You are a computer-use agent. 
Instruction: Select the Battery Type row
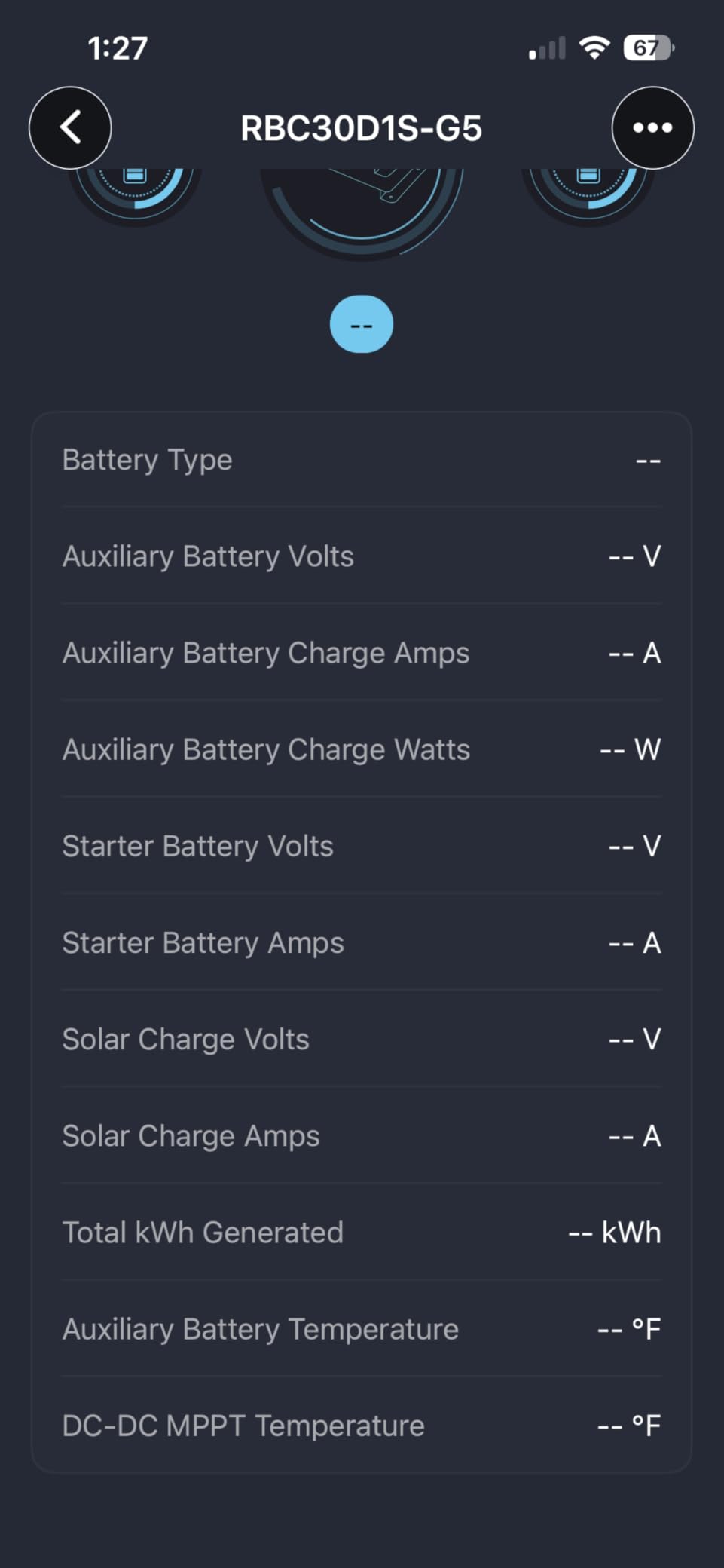[362, 460]
